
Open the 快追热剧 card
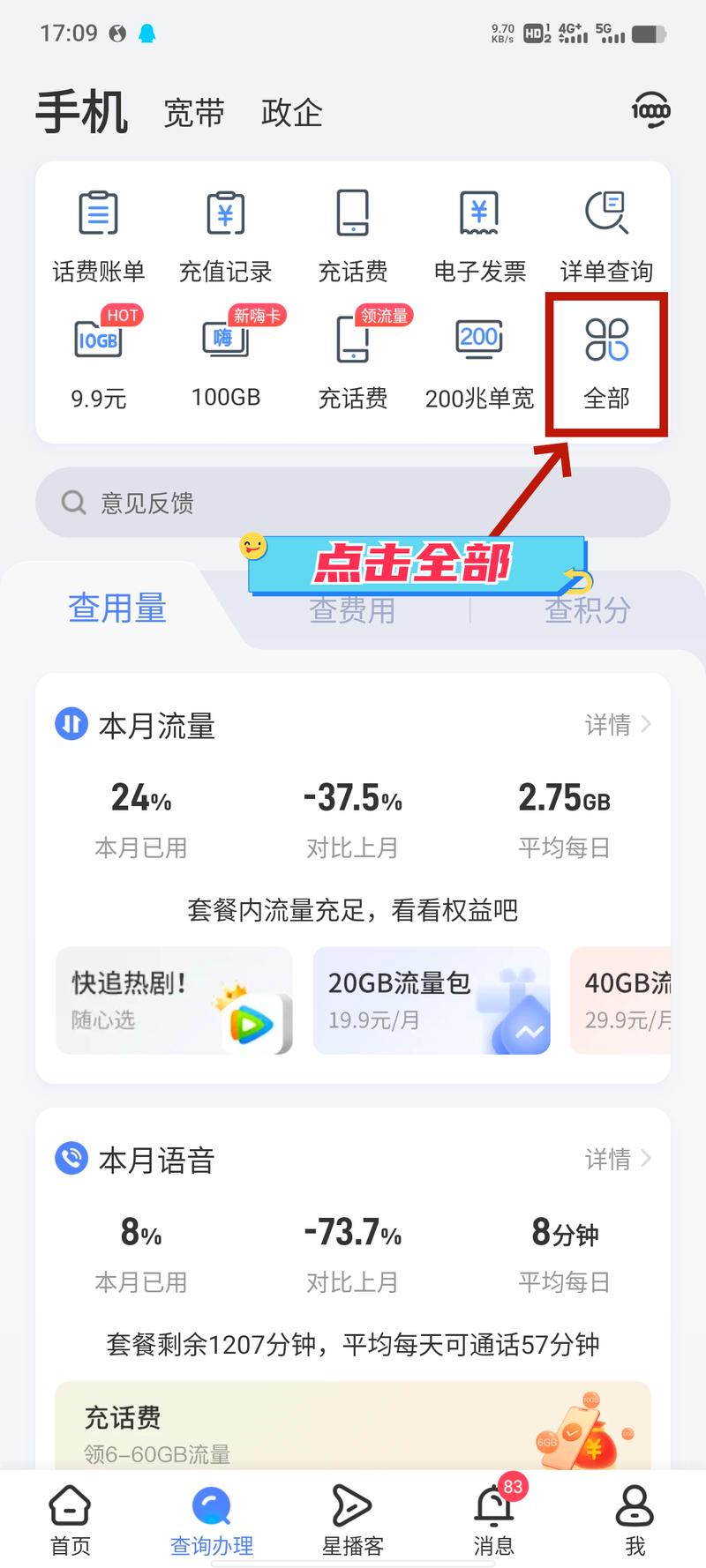(174, 1000)
